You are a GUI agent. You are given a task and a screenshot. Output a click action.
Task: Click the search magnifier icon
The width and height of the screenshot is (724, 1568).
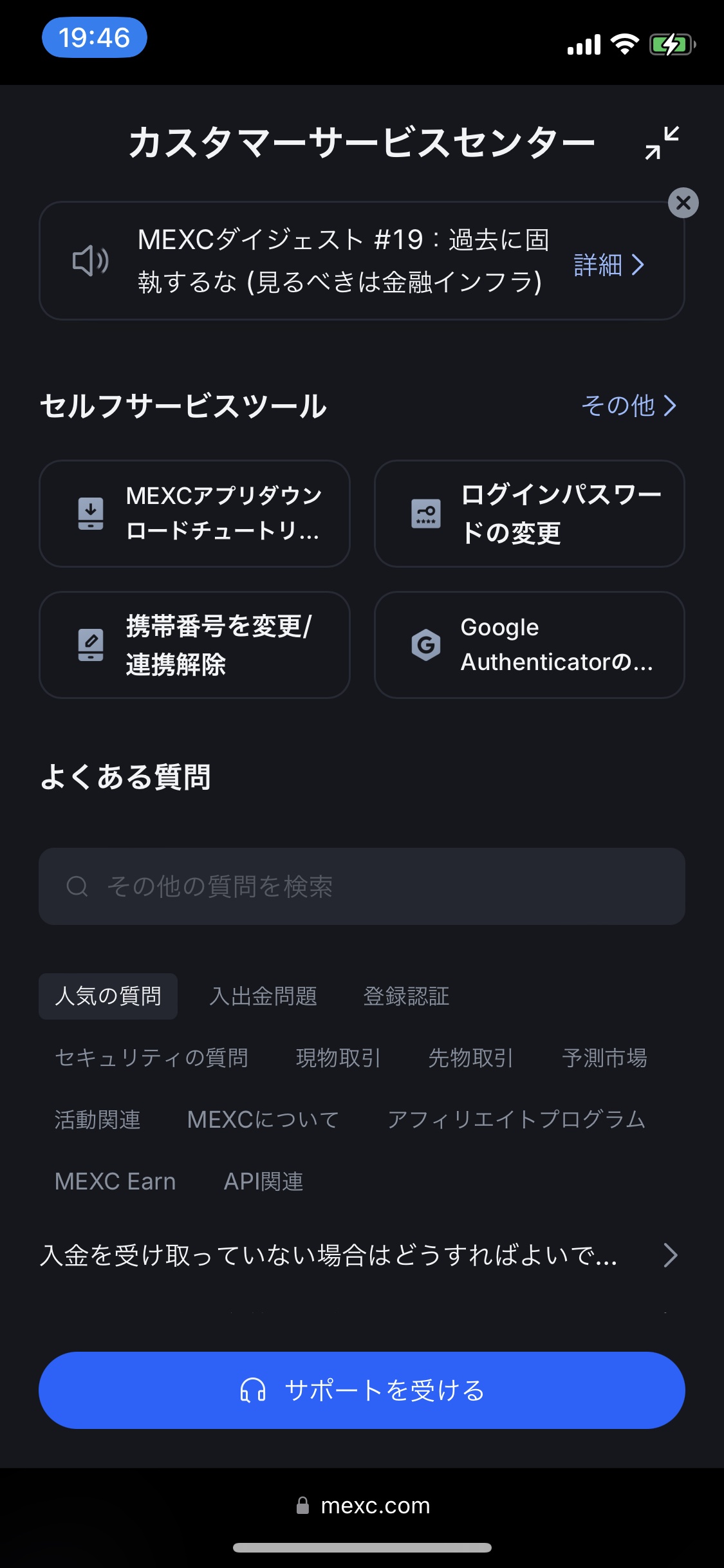[77, 886]
